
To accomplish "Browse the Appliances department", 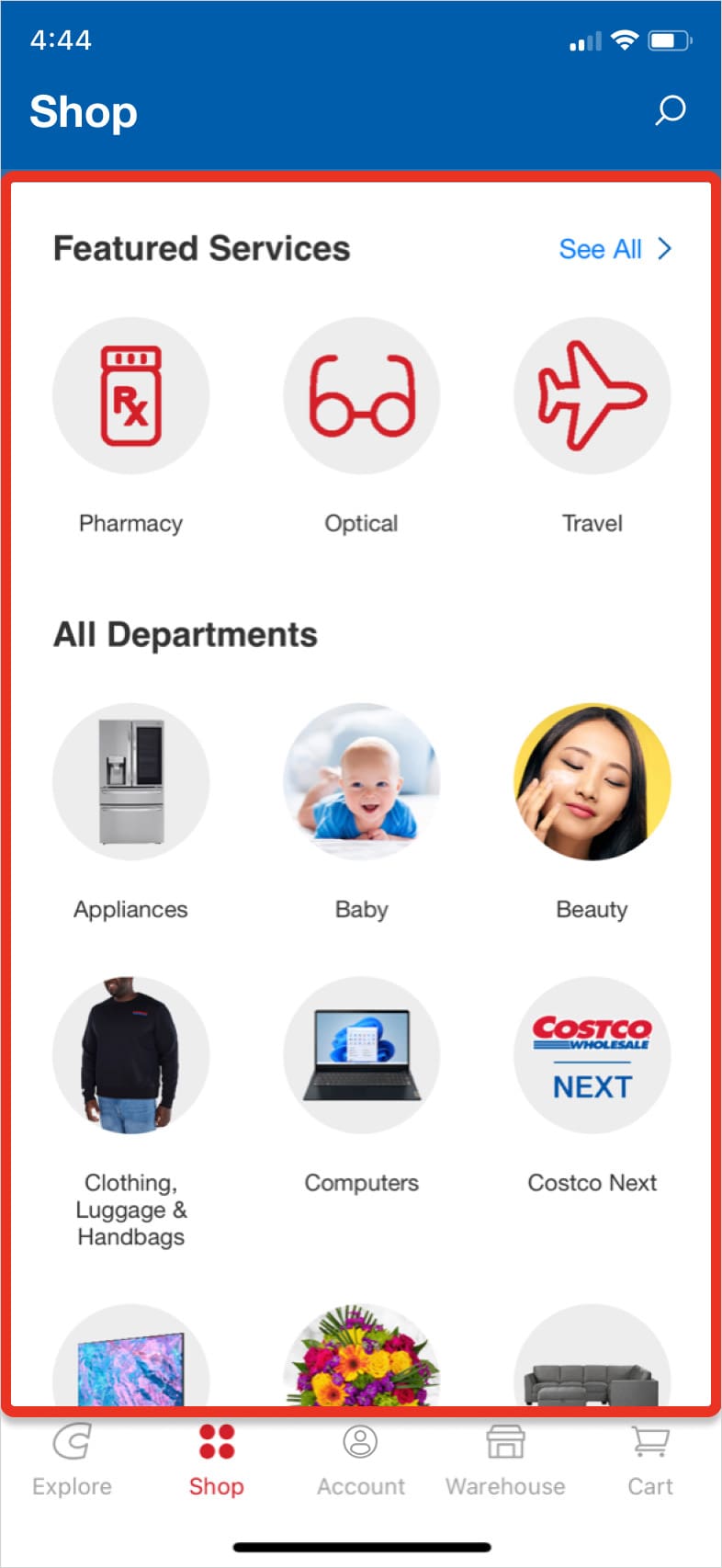I will 130,783.
